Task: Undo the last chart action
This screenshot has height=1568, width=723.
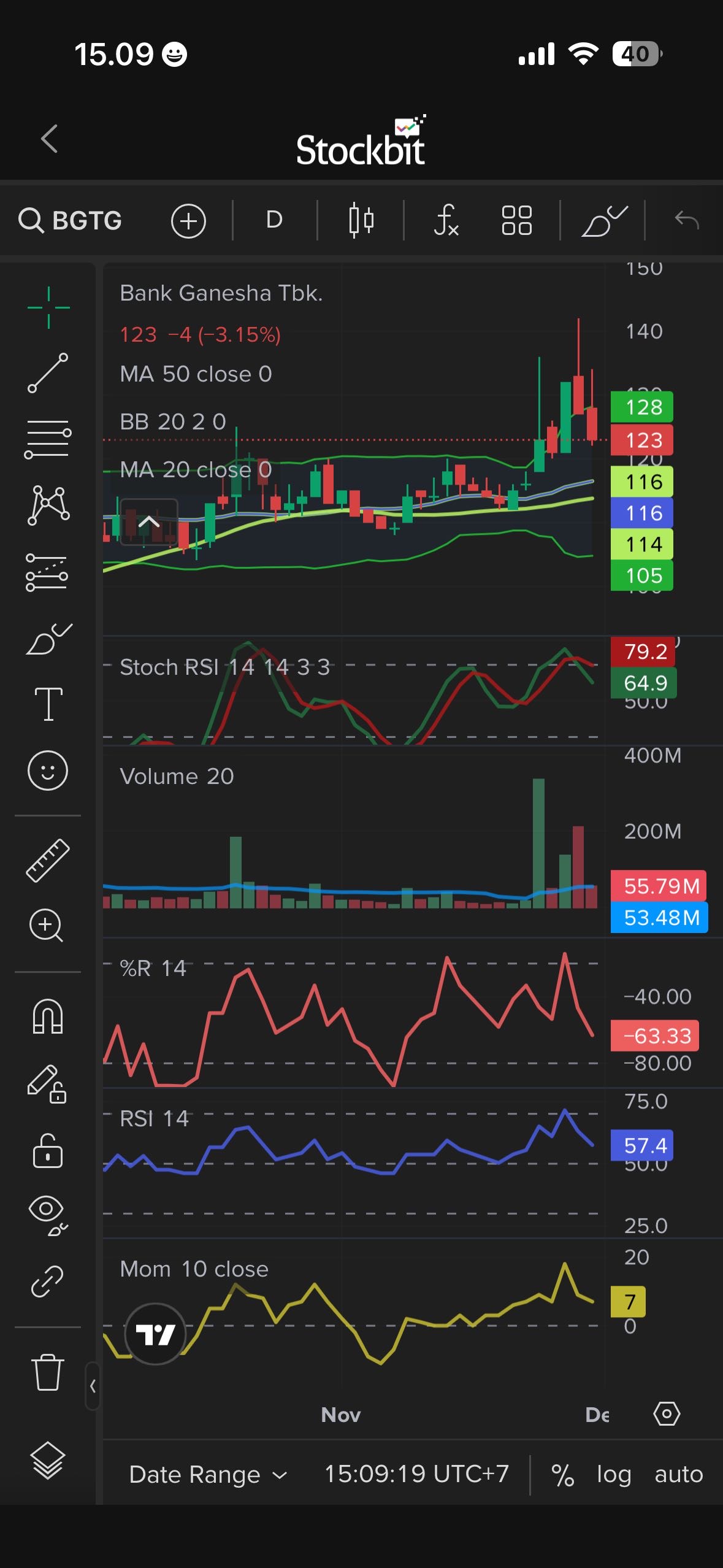Action: [x=686, y=220]
